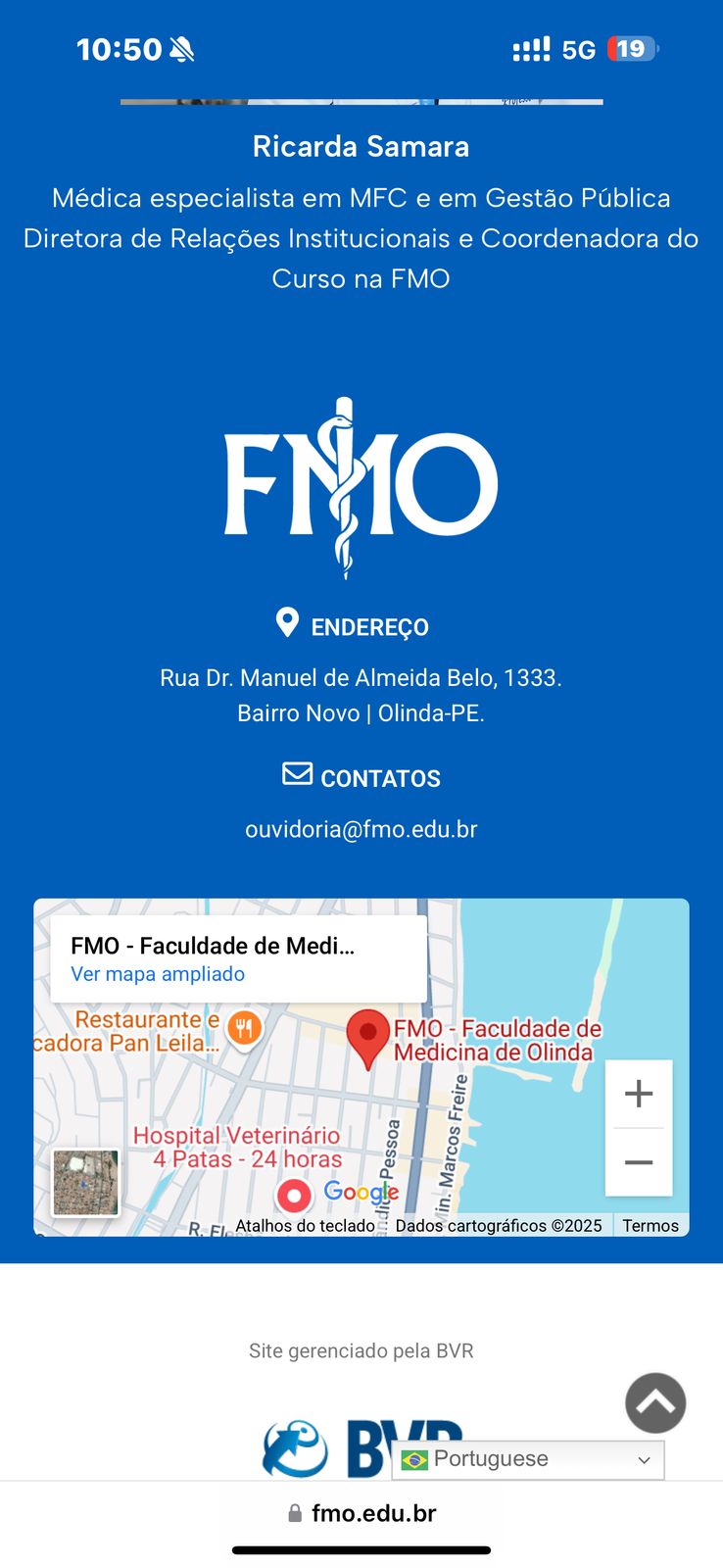Email ouvidoria@fmo.edu.br
Viewport: 723px width, 1568px height.
361,829
